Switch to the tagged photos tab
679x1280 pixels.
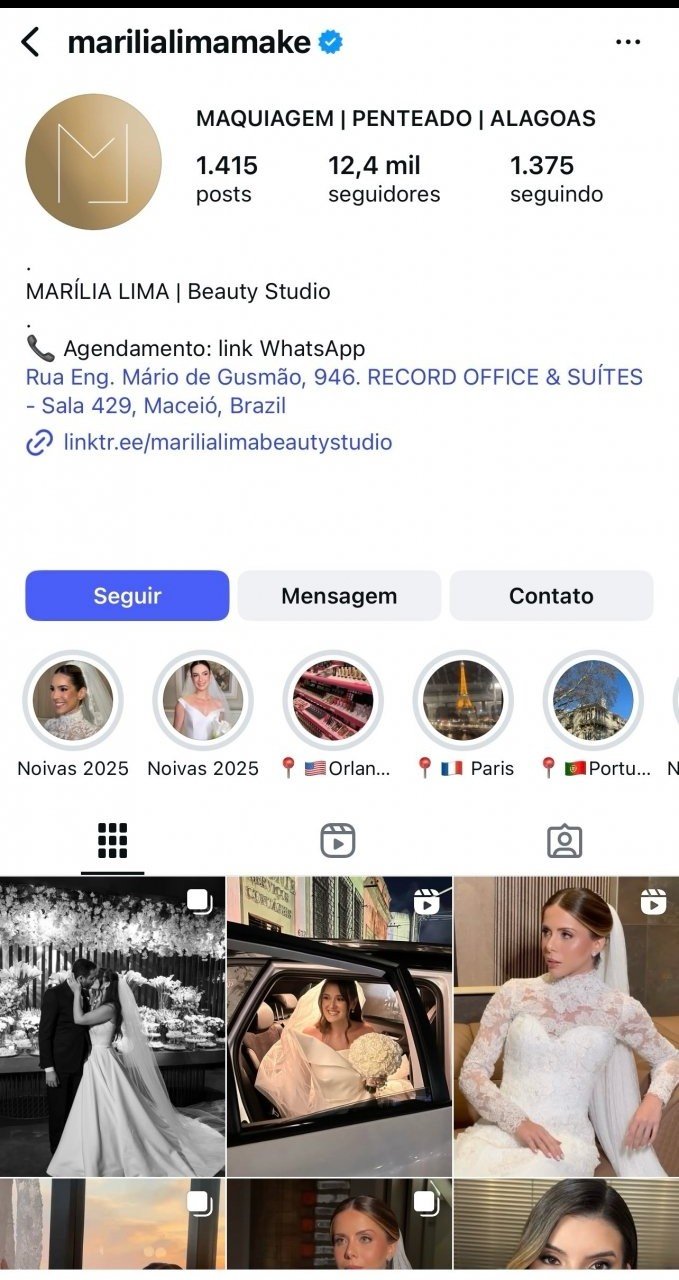point(565,841)
